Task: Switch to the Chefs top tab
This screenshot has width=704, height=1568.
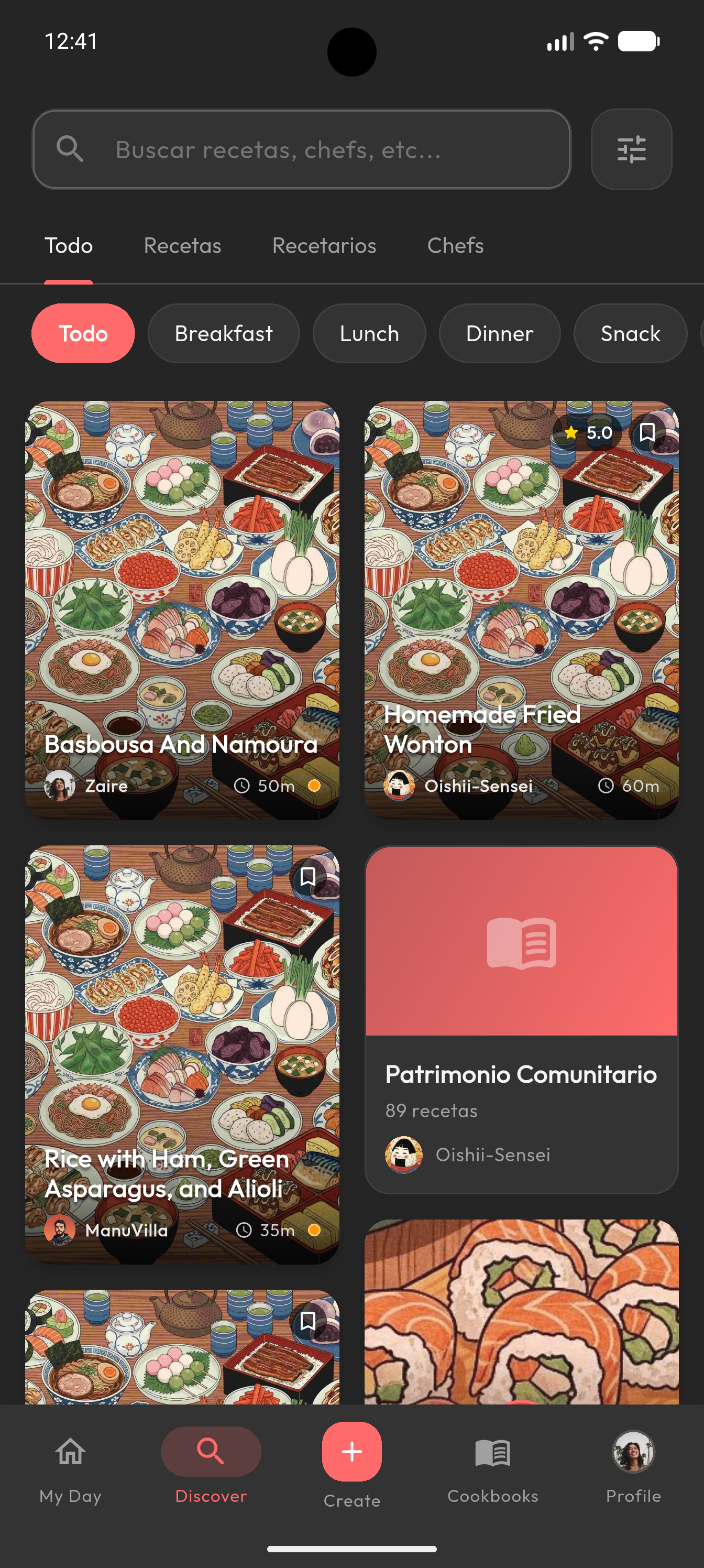Action: pos(455,245)
